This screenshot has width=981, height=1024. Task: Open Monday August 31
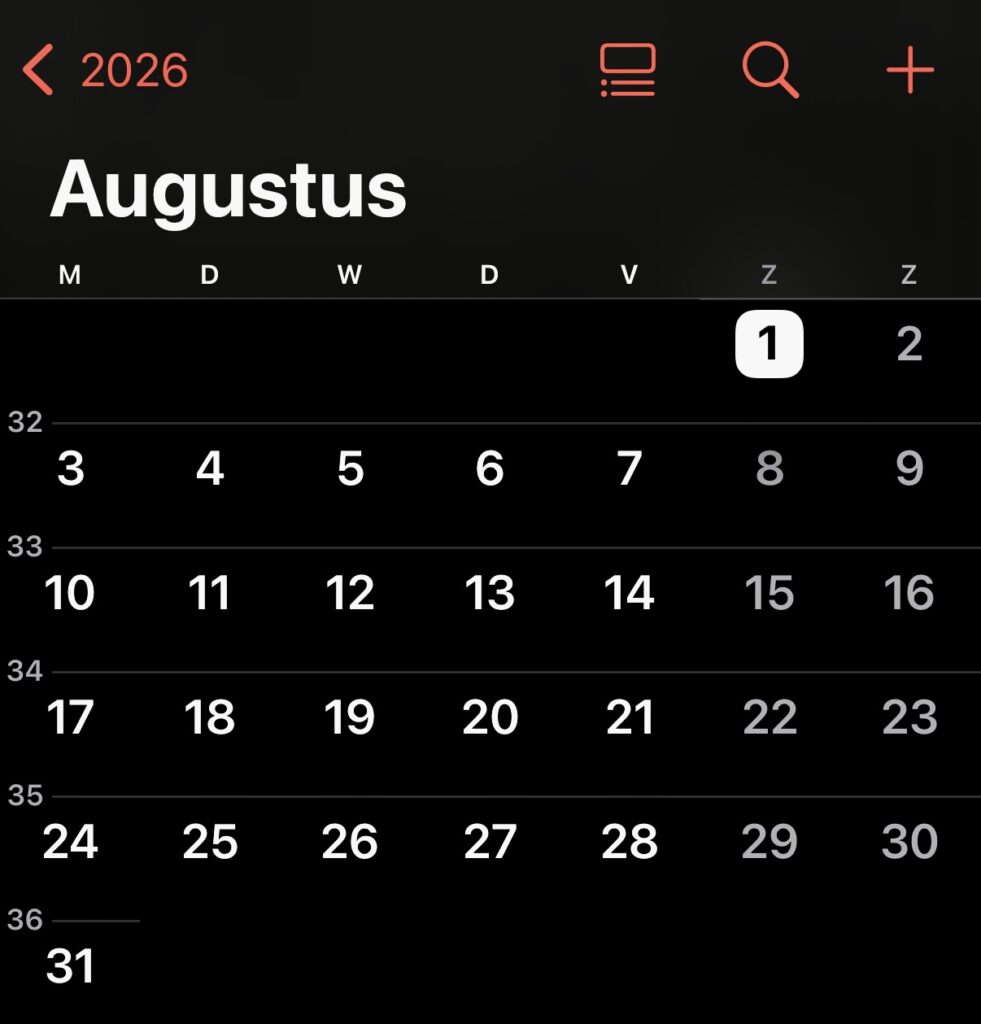tap(70, 966)
